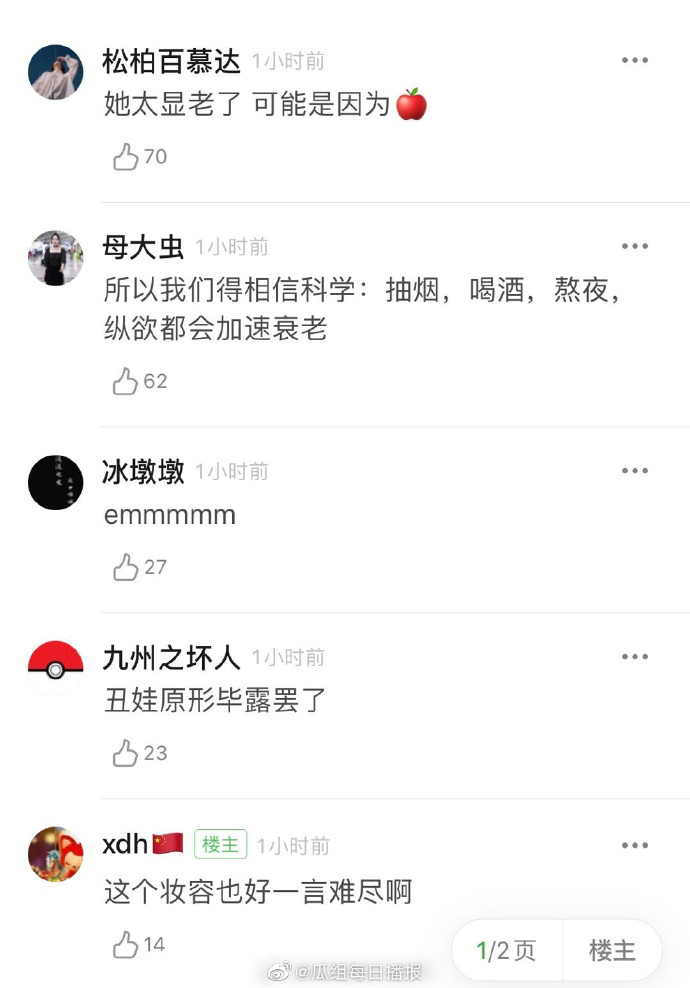Like 松柏百慕达's comment
Screen dimensions: 690x988
[126, 157]
